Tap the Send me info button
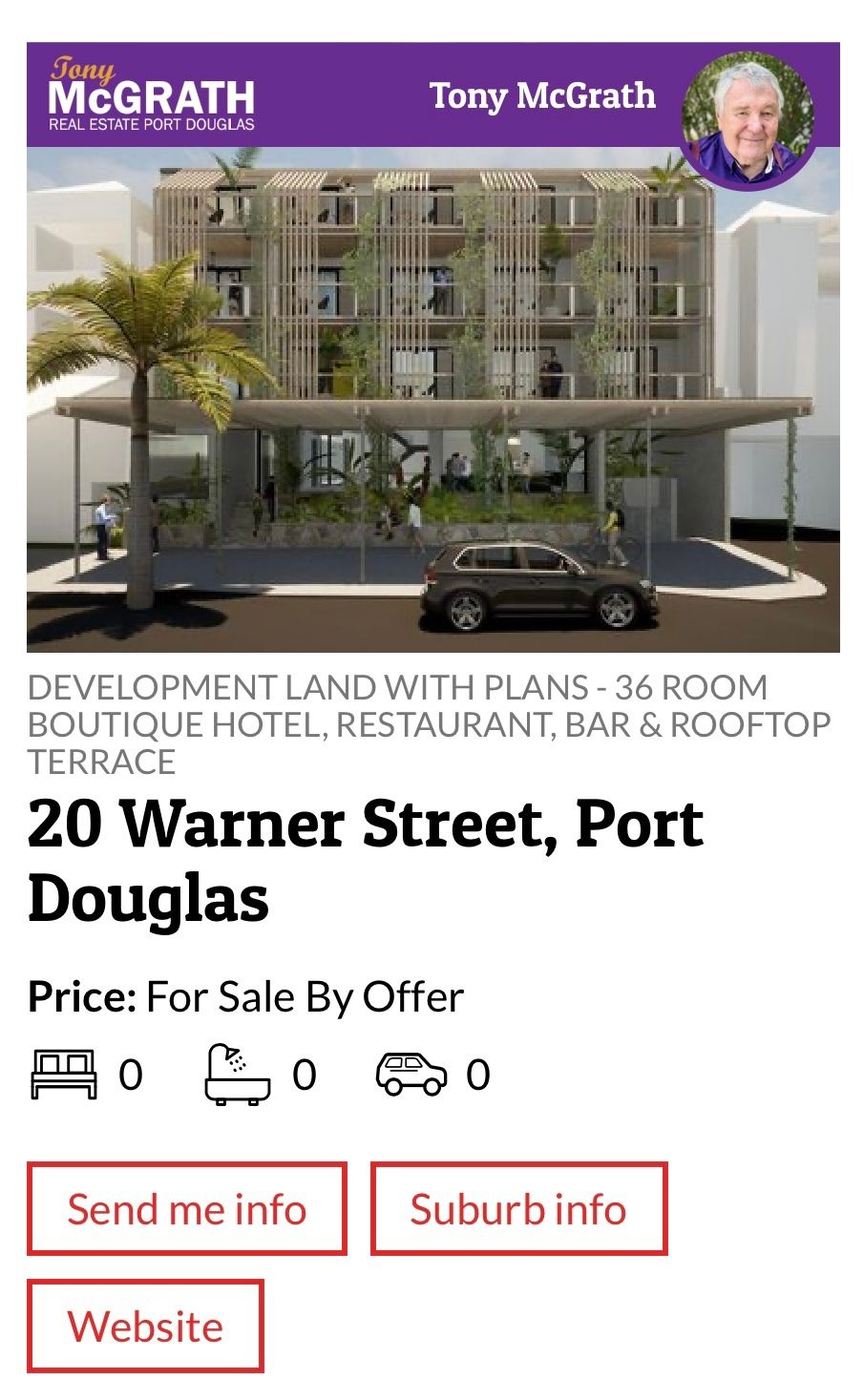 tap(186, 1208)
